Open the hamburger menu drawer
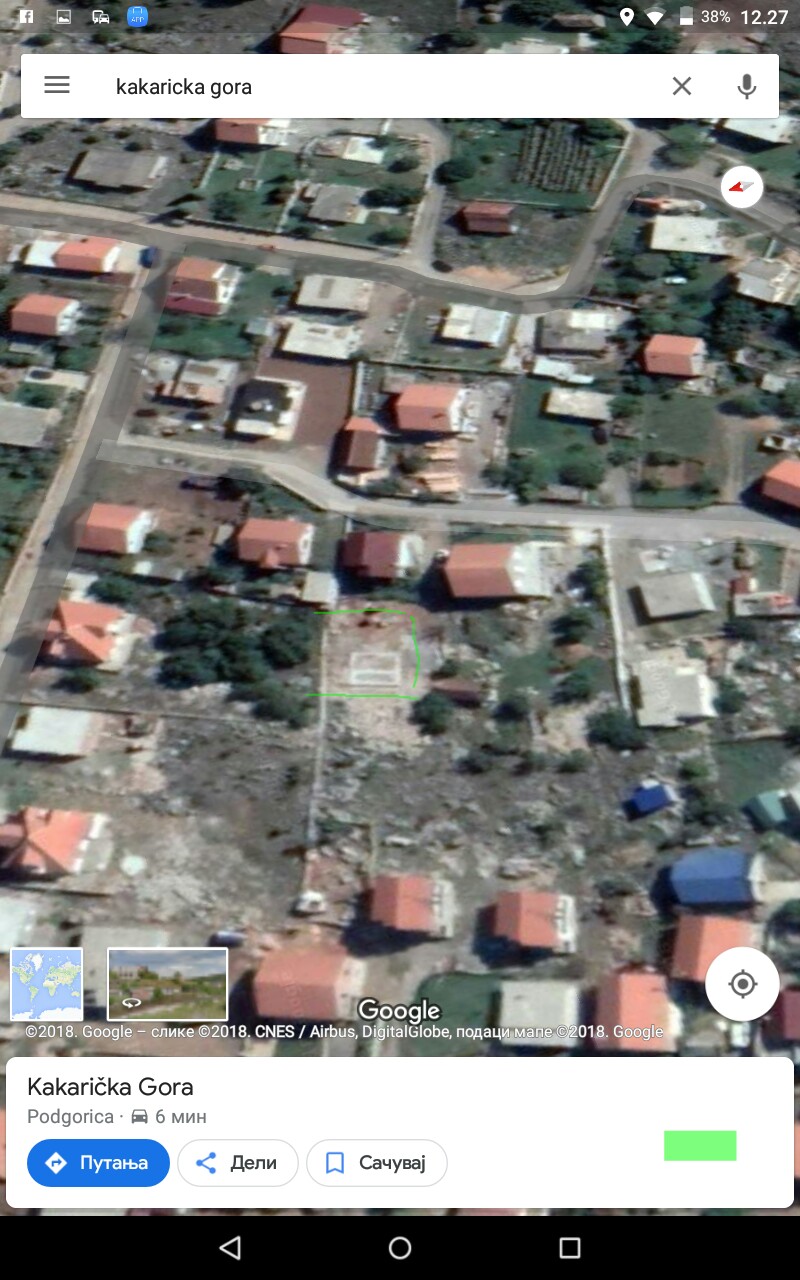The height and width of the screenshot is (1280, 800). [x=57, y=86]
